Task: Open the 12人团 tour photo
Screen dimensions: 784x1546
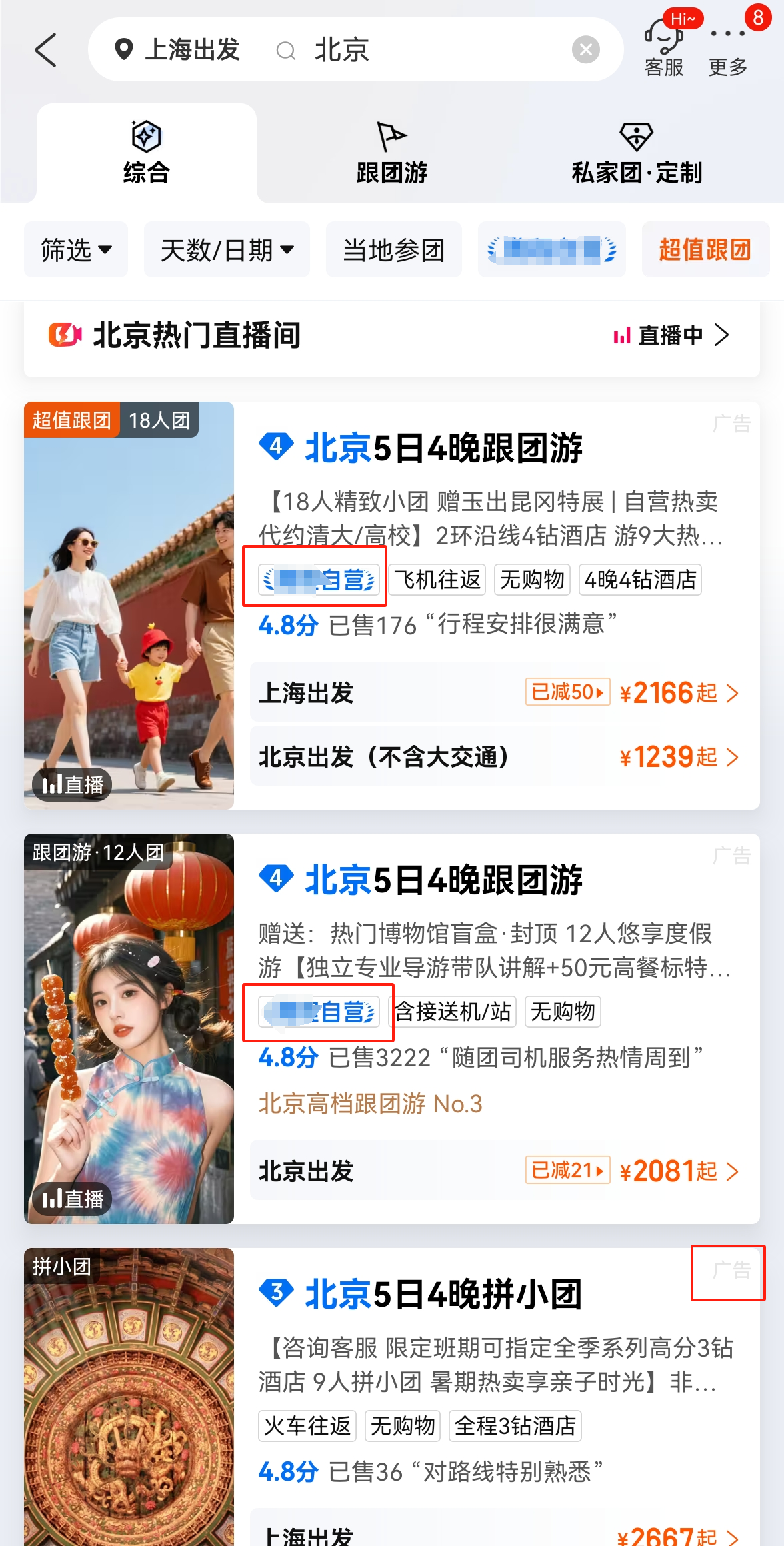Action: pyautogui.click(x=129, y=1028)
